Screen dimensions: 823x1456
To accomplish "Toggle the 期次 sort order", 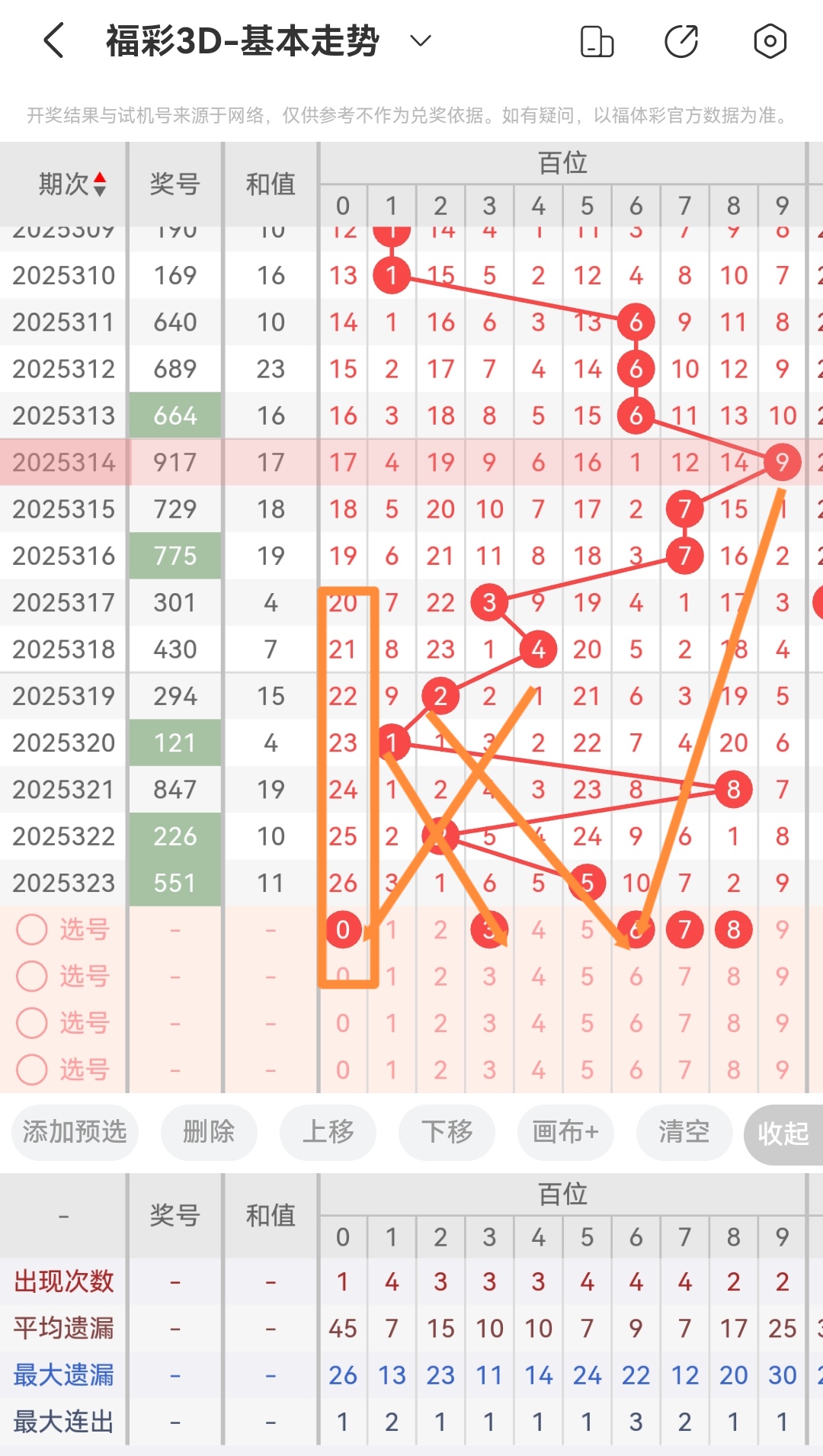I will [x=72, y=184].
